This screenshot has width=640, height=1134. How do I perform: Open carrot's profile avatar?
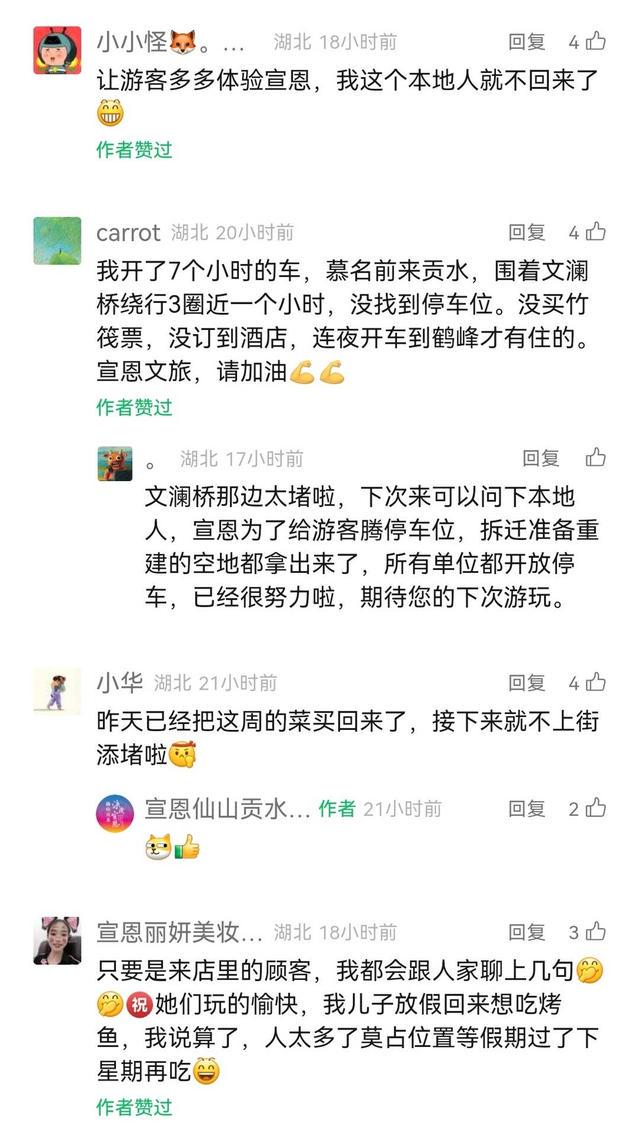(57, 240)
